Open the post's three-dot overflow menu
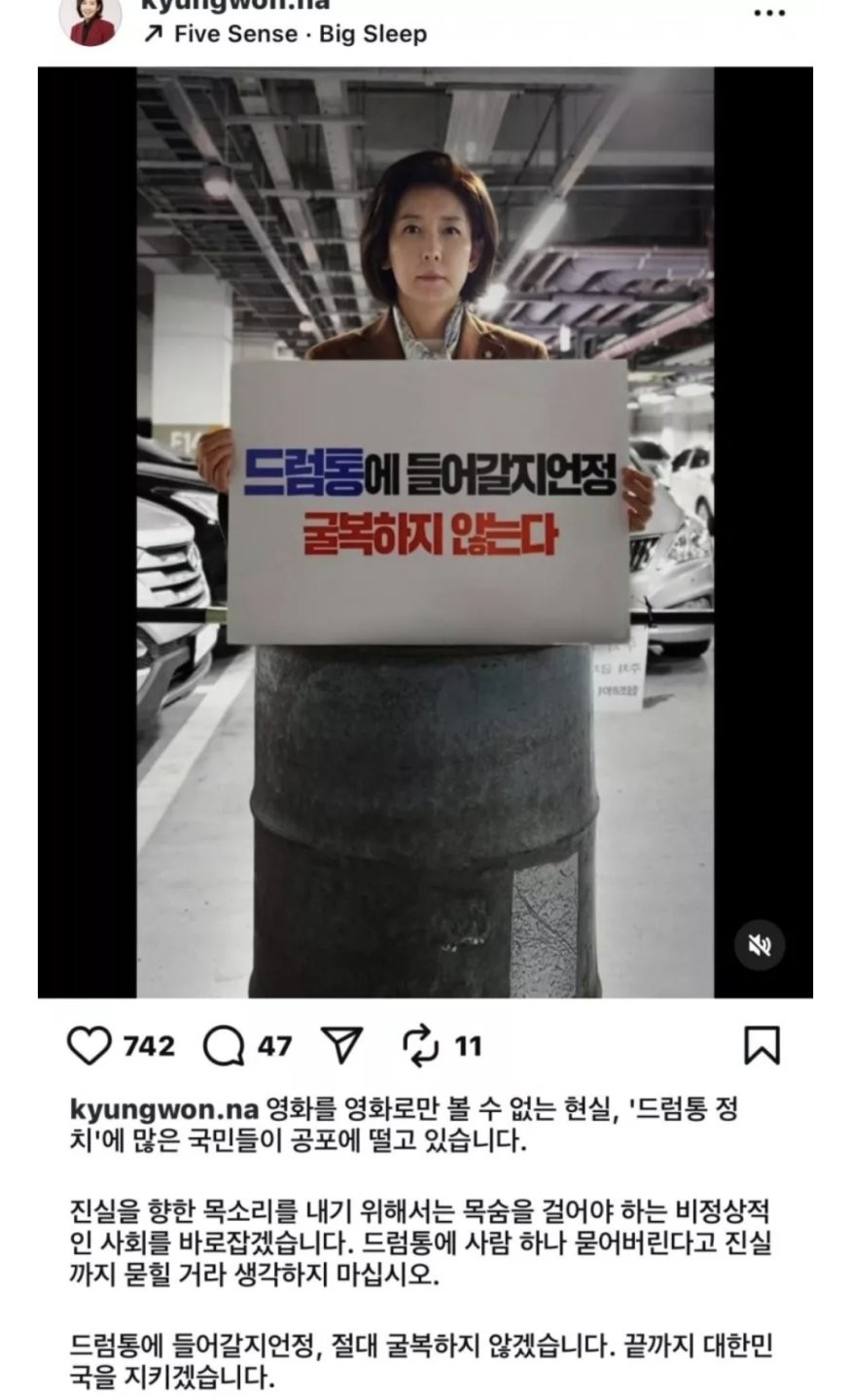This screenshot has width=851, height=1400. coord(768,14)
